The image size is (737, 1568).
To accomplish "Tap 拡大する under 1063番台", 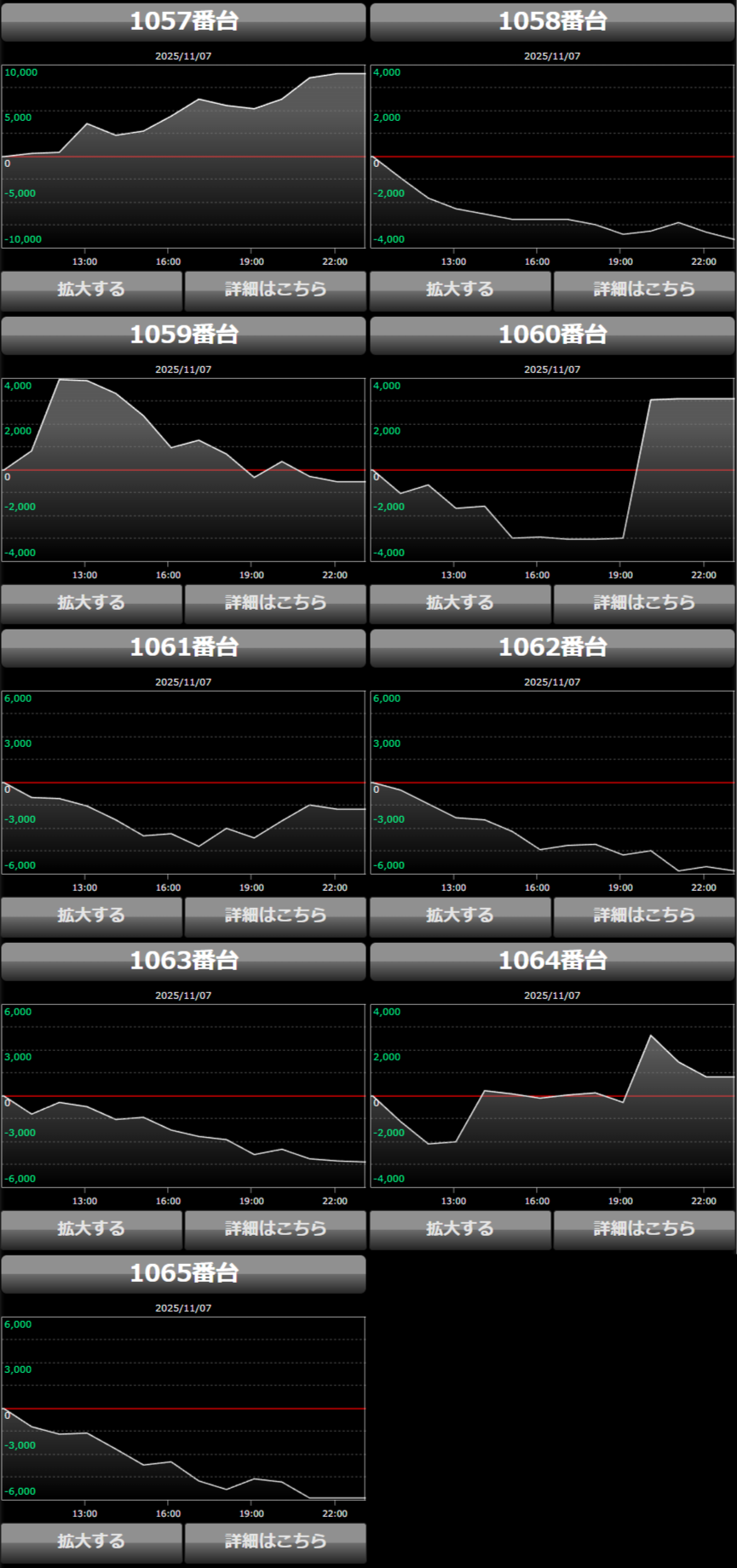I will (91, 1229).
